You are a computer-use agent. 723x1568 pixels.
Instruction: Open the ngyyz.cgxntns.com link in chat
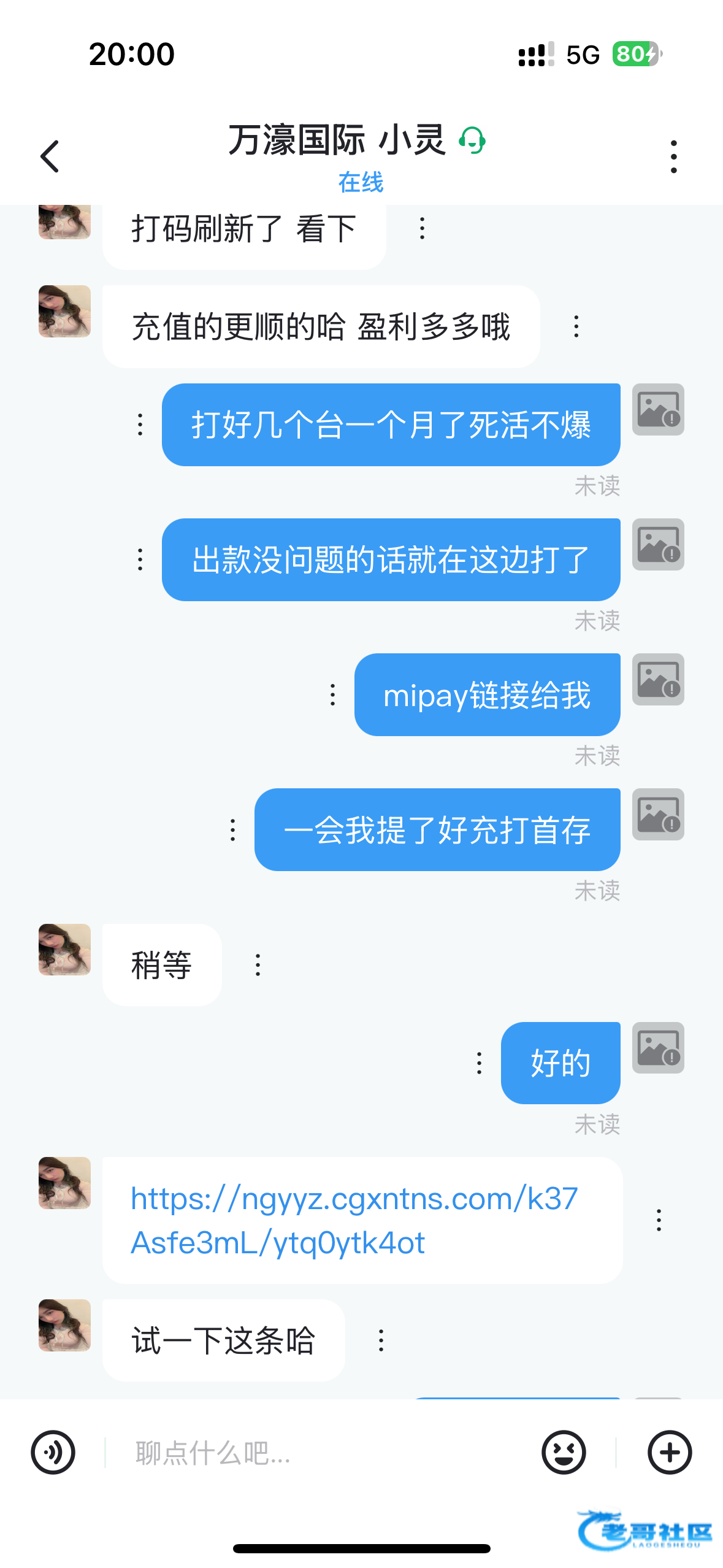(354, 1220)
